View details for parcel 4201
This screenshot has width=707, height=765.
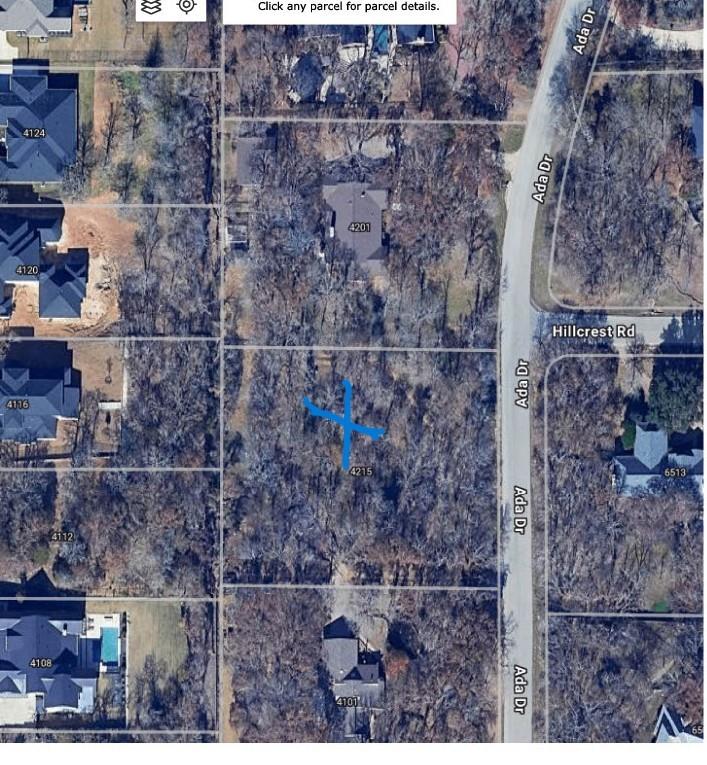[x=359, y=228]
